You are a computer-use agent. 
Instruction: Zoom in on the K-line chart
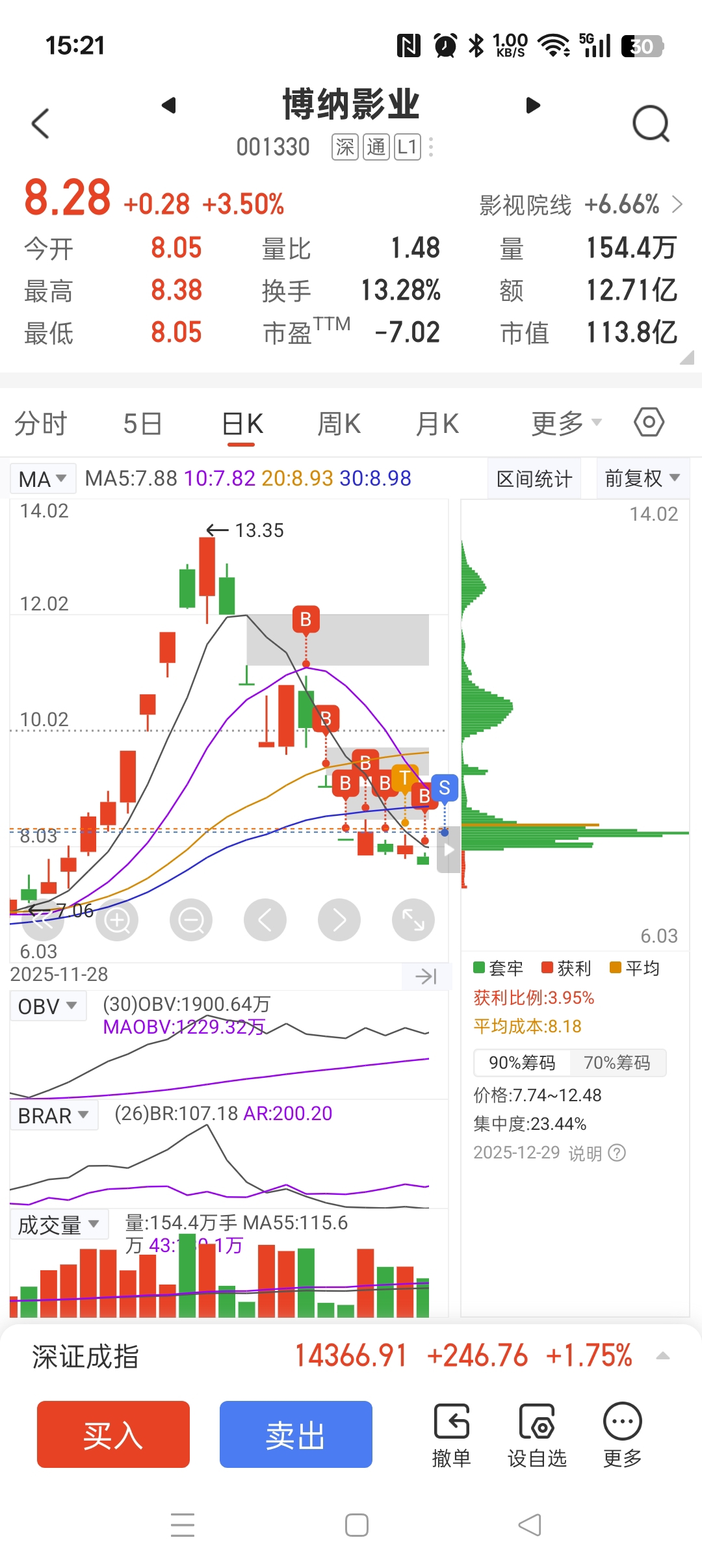[117, 920]
